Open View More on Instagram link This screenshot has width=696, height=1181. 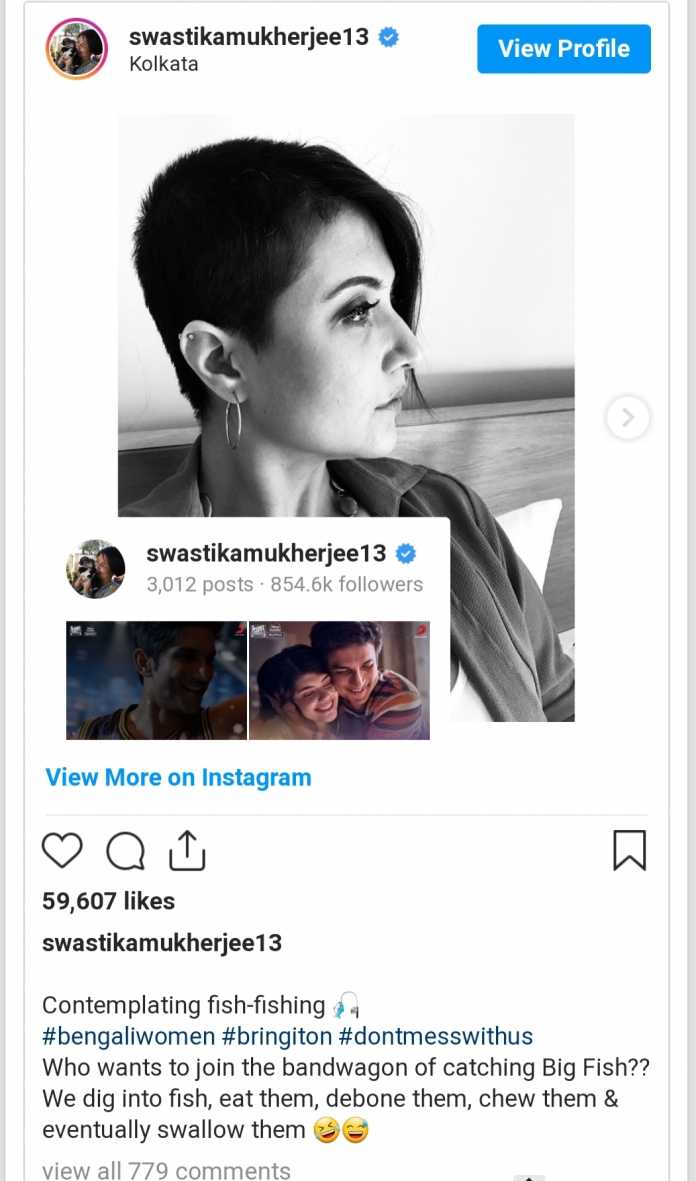coord(179,777)
